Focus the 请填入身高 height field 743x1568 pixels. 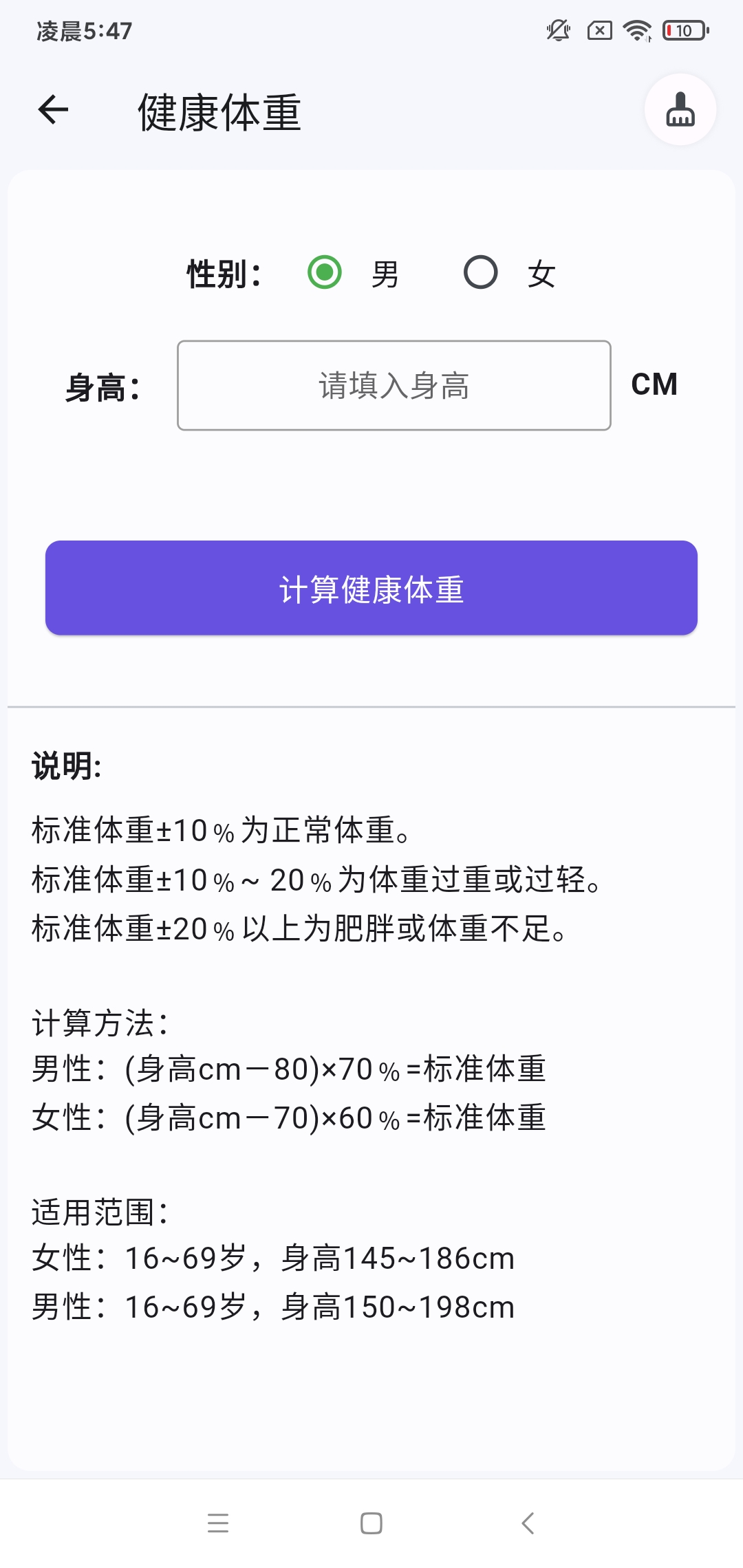394,385
